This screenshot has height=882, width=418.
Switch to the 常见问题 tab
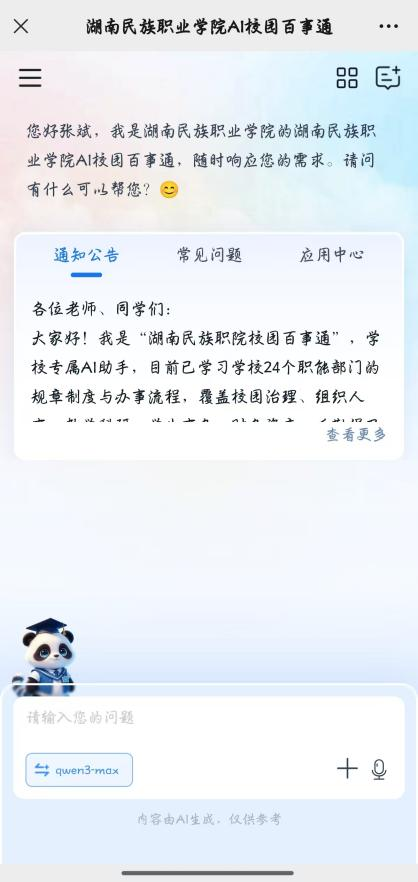tap(209, 255)
